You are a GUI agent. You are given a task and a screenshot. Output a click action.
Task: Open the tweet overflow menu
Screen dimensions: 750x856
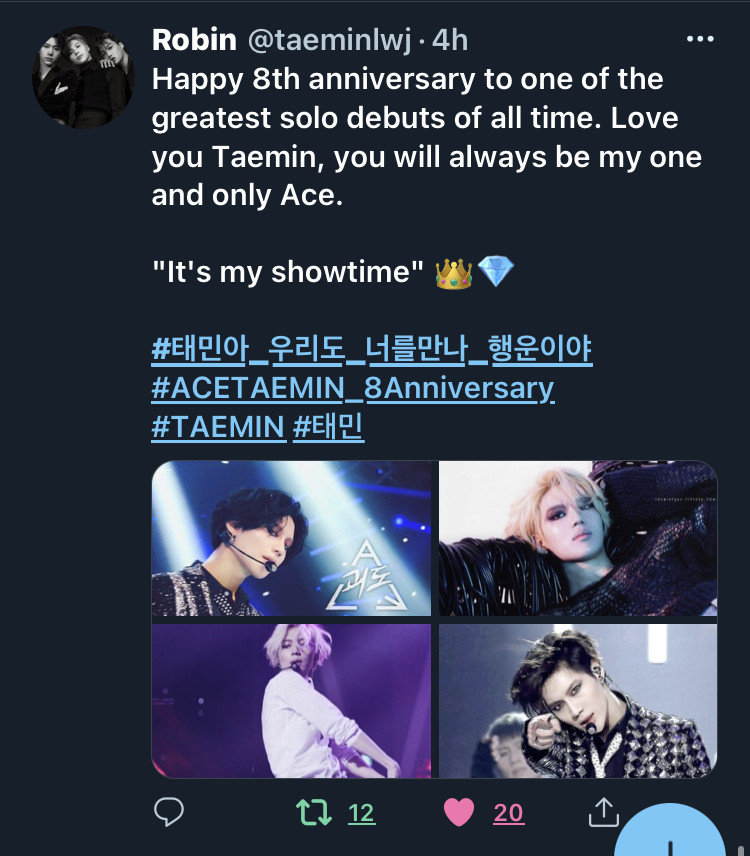click(700, 39)
